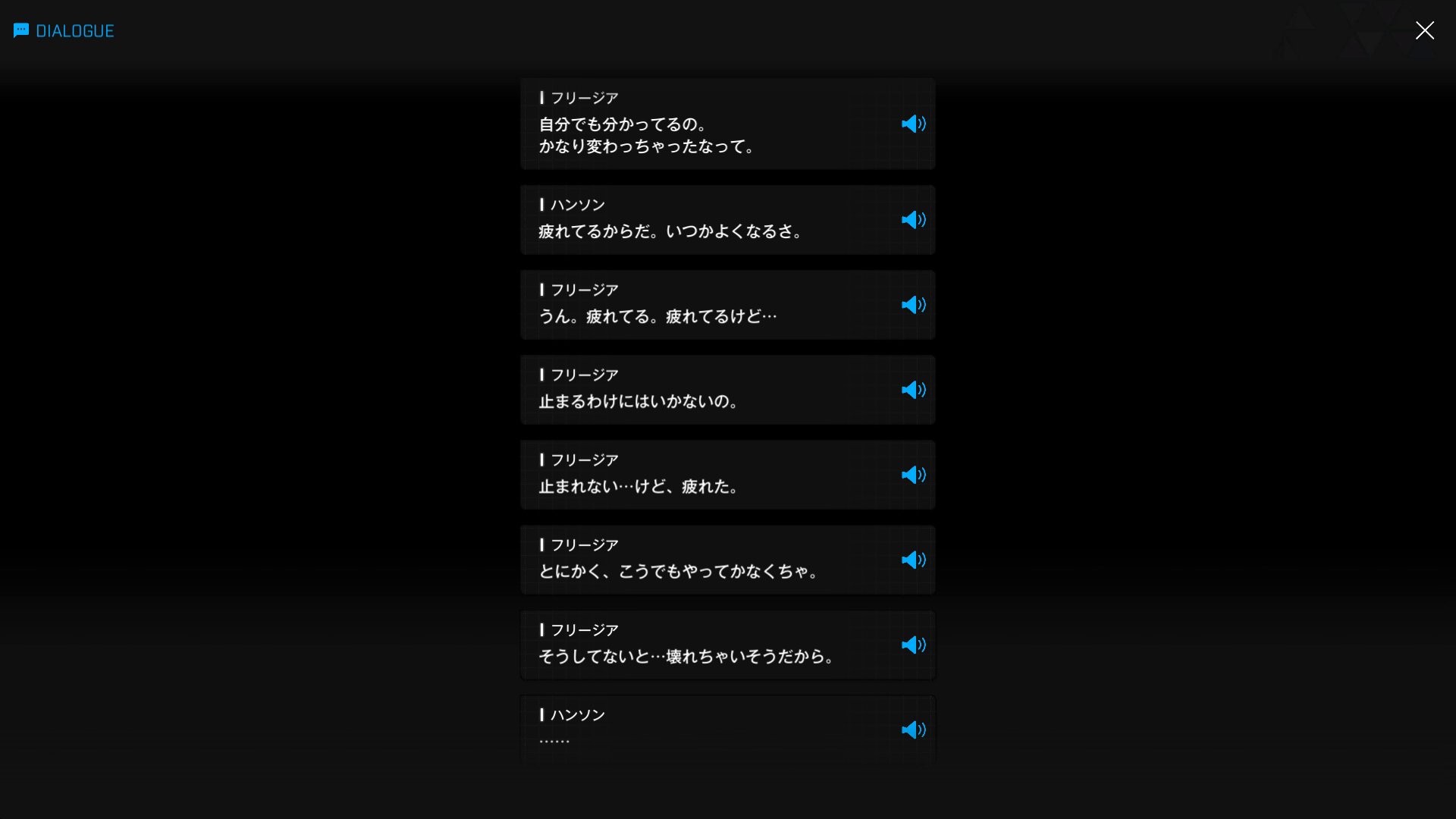This screenshot has width=1456, height=819.
Task: Play voice for 疲れてるからだ line
Action: coord(913,220)
